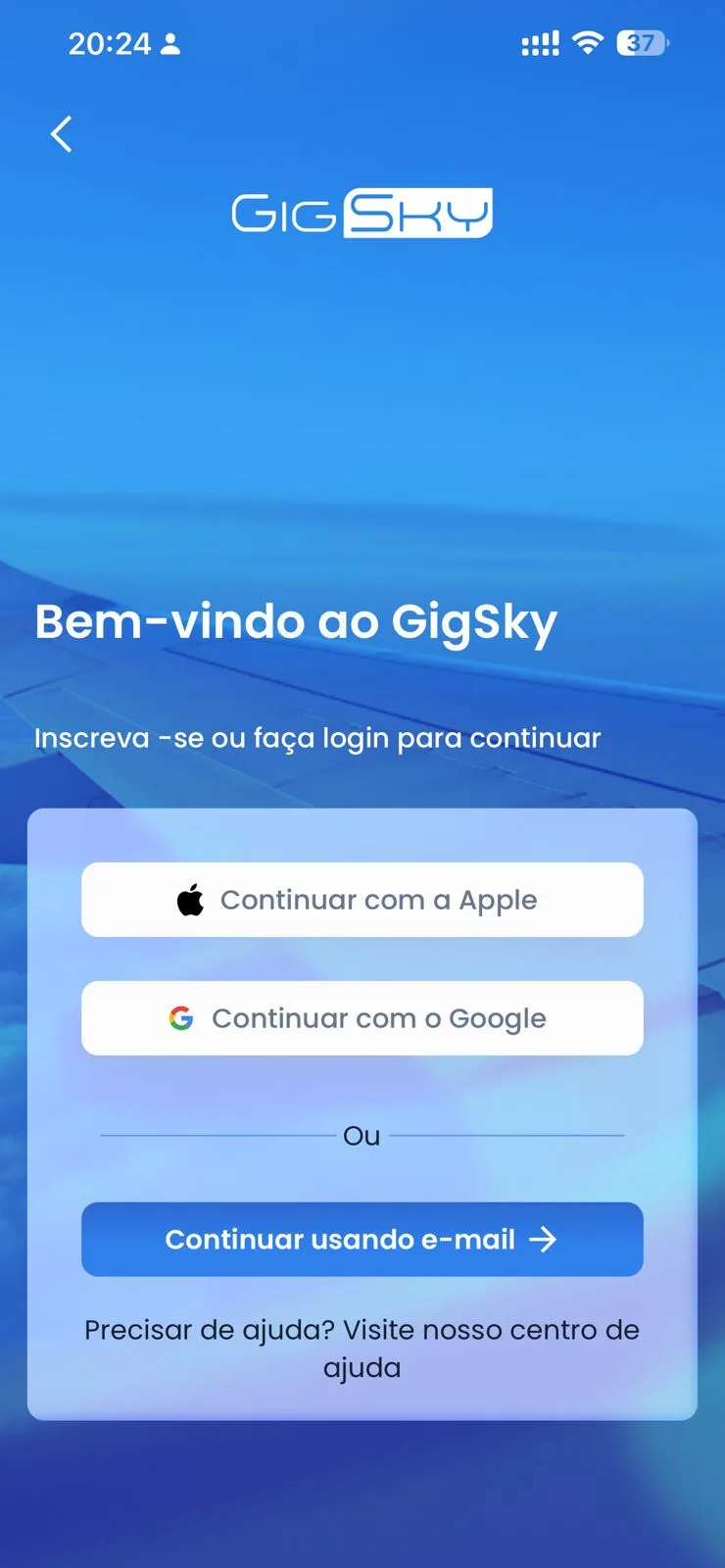Viewport: 725px width, 1568px height.
Task: Tap the Ou divider text
Action: click(x=362, y=1136)
